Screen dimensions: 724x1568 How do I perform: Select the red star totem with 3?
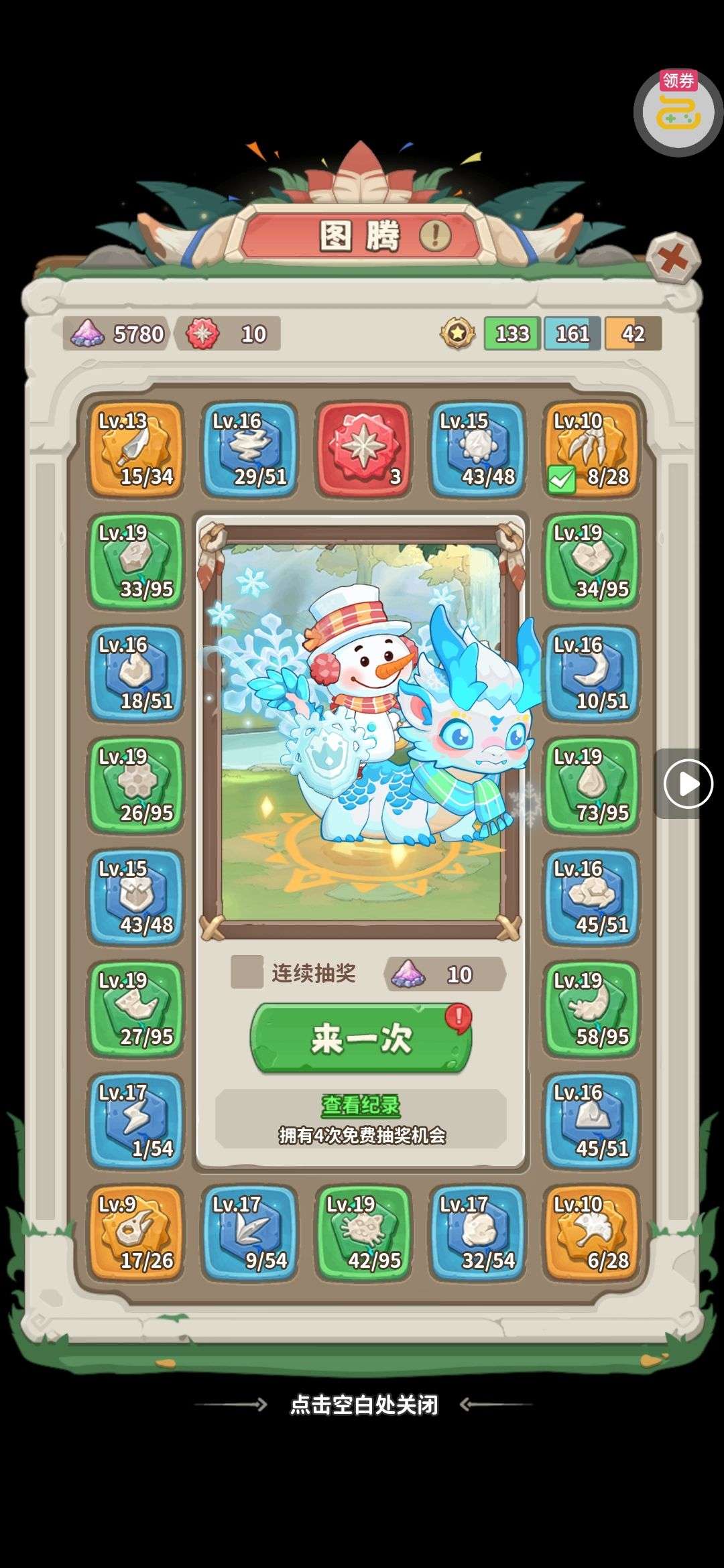tap(363, 449)
